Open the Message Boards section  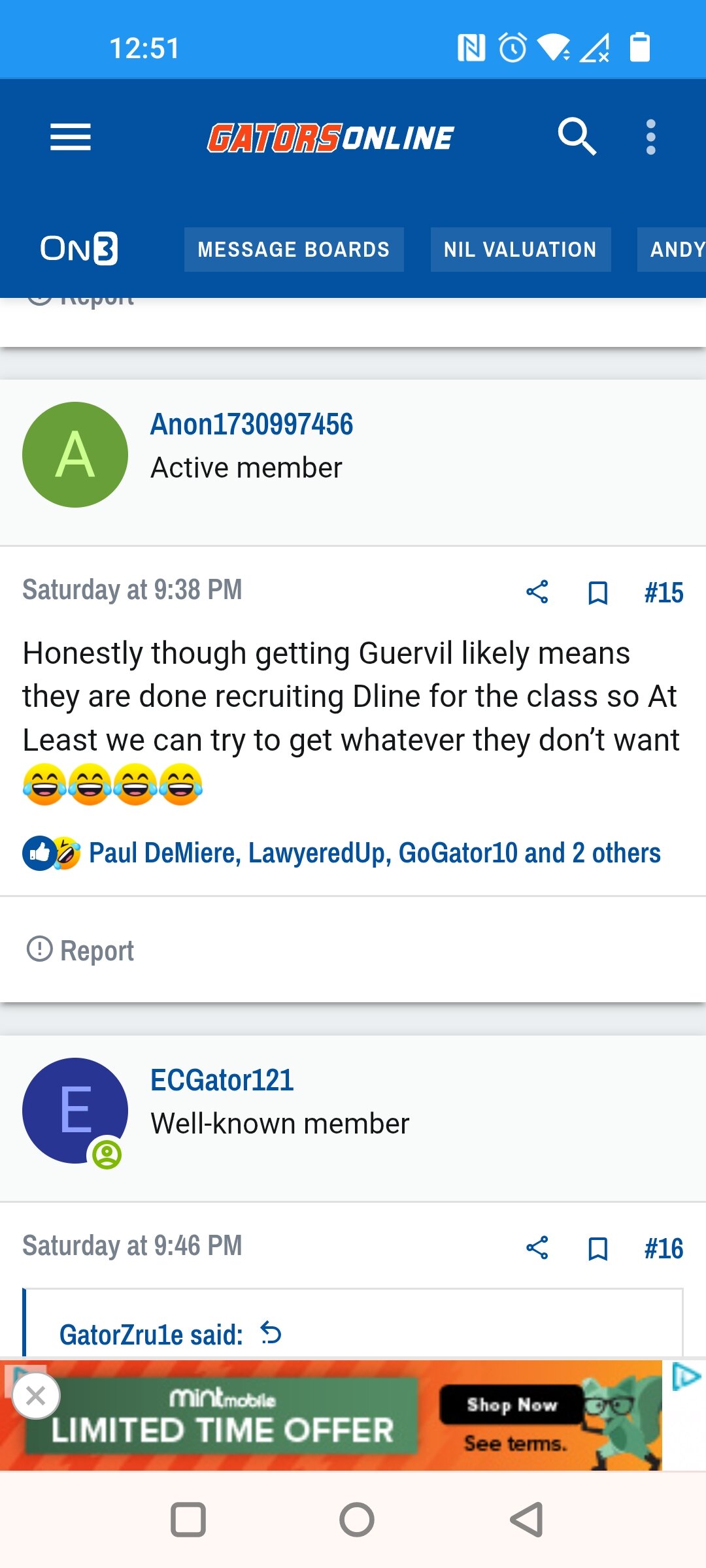[x=294, y=250]
